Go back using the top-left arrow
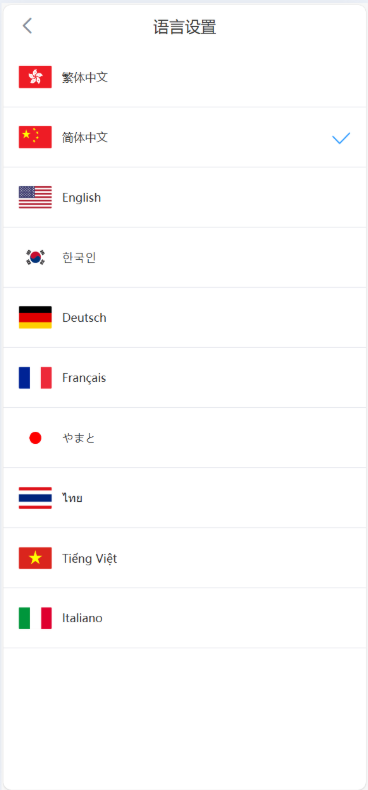The width and height of the screenshot is (368, 790). 27,26
